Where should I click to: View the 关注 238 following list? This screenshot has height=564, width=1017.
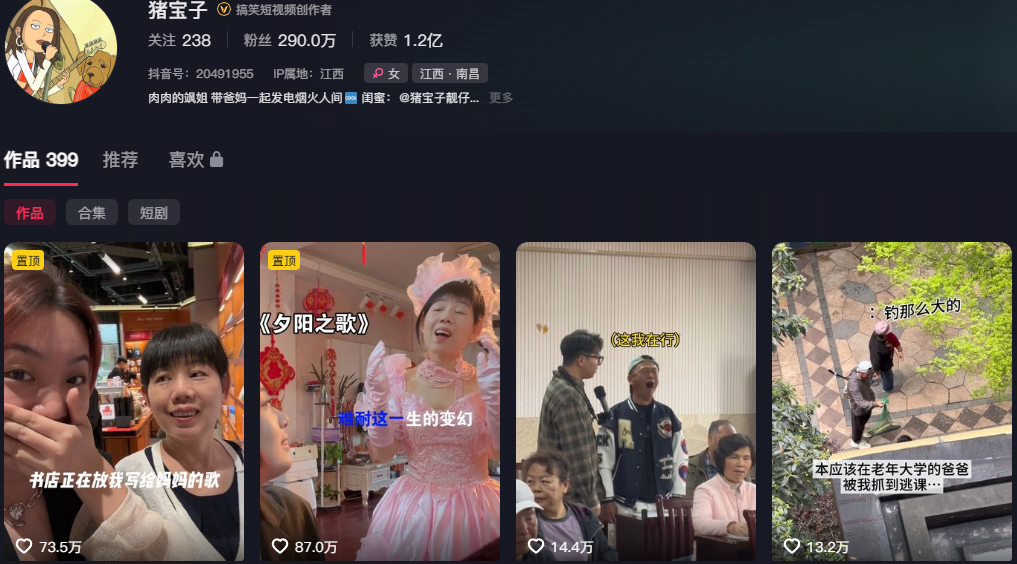tap(180, 40)
